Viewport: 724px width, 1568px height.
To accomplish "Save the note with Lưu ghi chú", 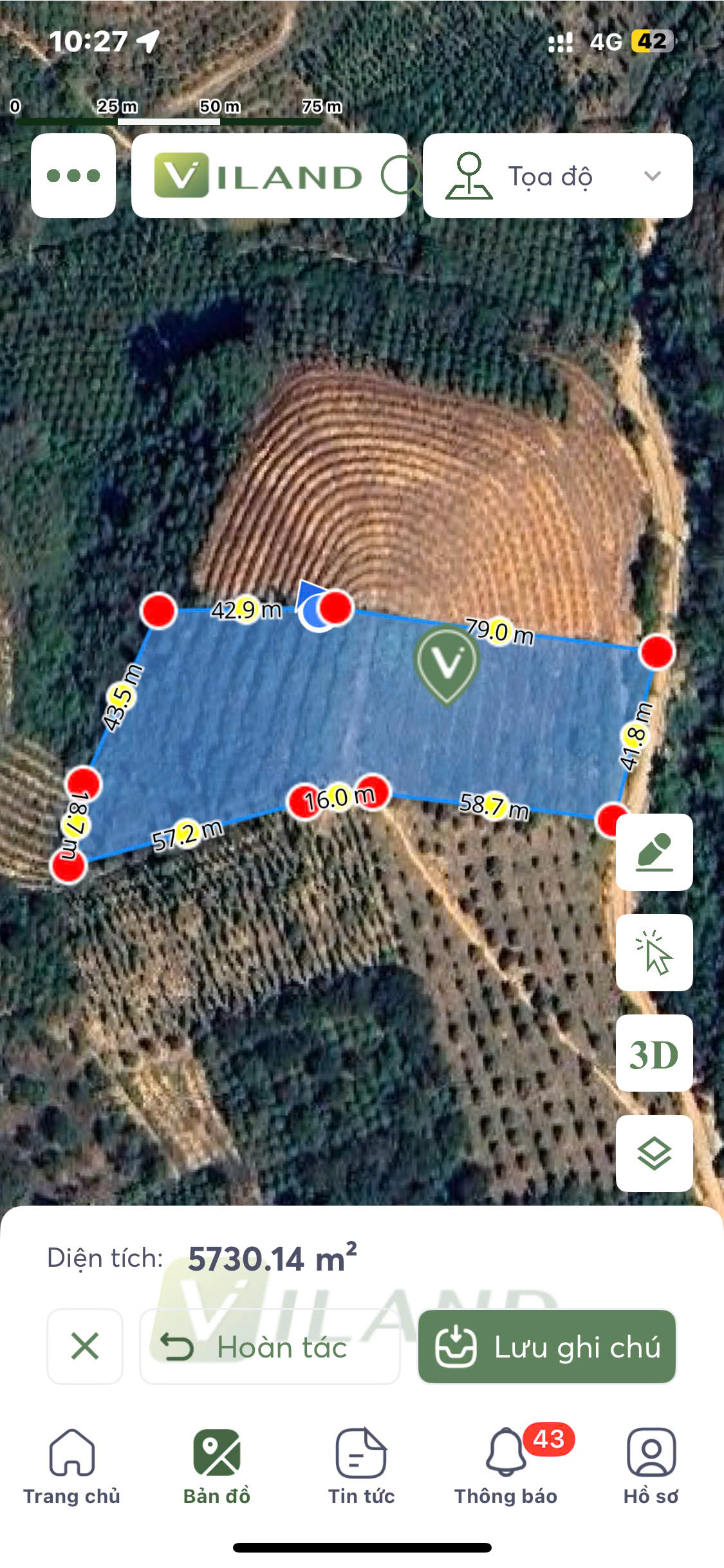I will (547, 1346).
